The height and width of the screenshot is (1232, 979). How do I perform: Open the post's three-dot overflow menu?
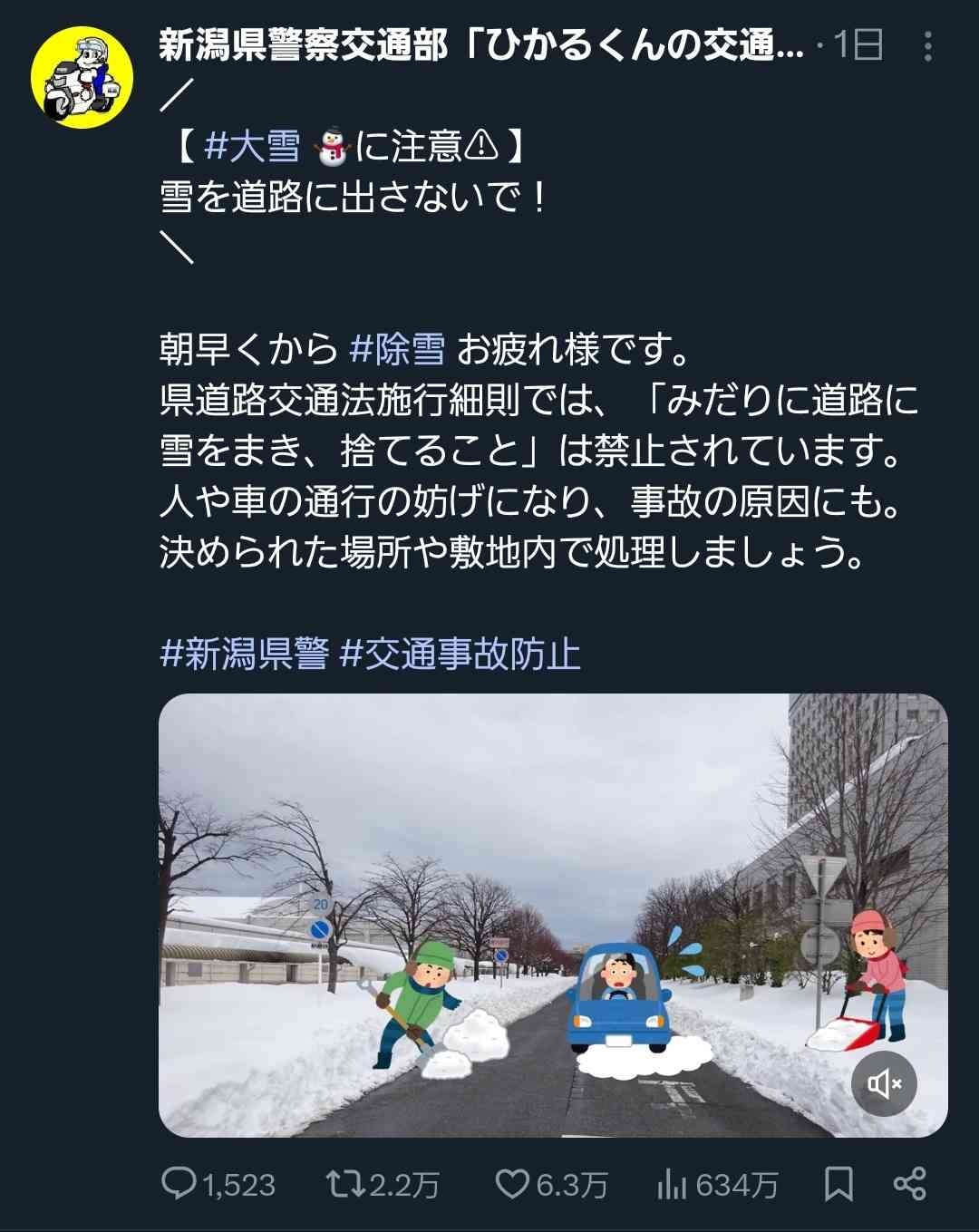pyautogui.click(x=928, y=46)
